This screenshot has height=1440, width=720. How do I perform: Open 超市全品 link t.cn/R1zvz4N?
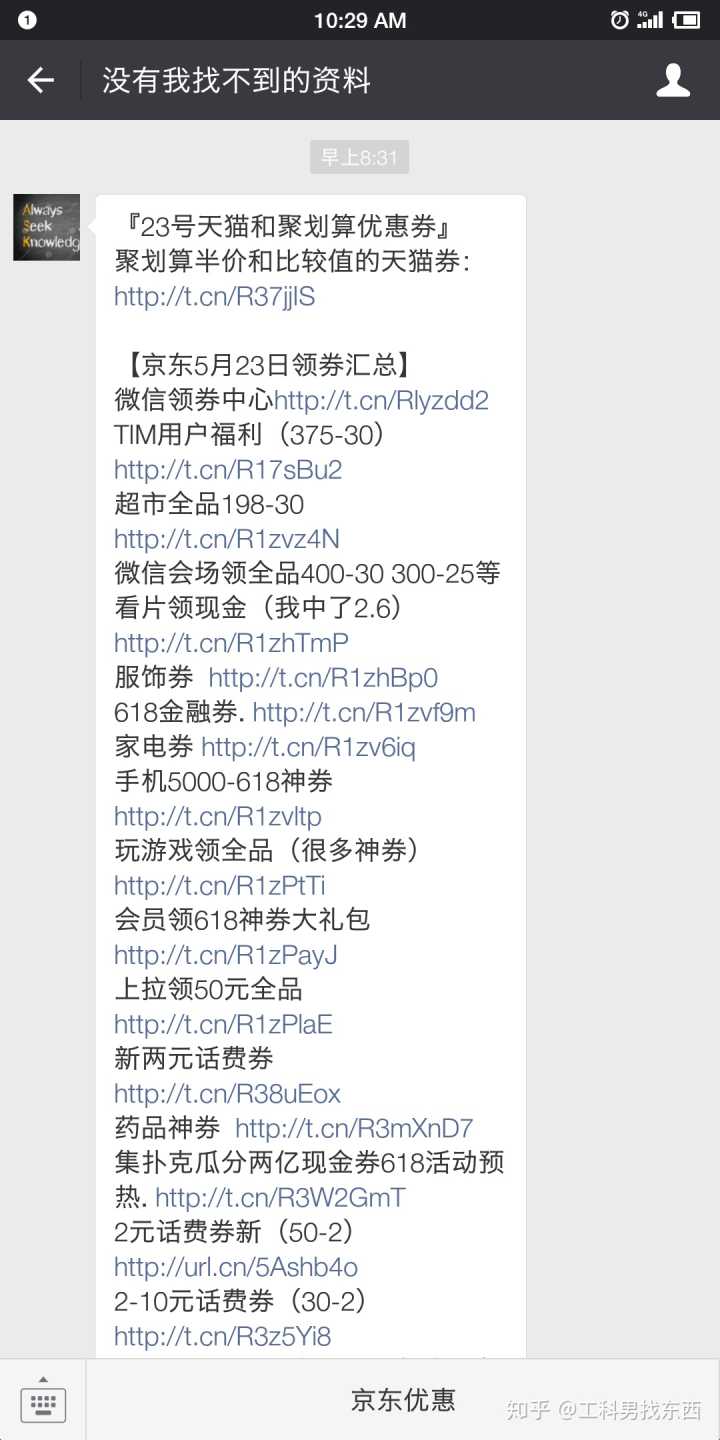[x=227, y=539]
